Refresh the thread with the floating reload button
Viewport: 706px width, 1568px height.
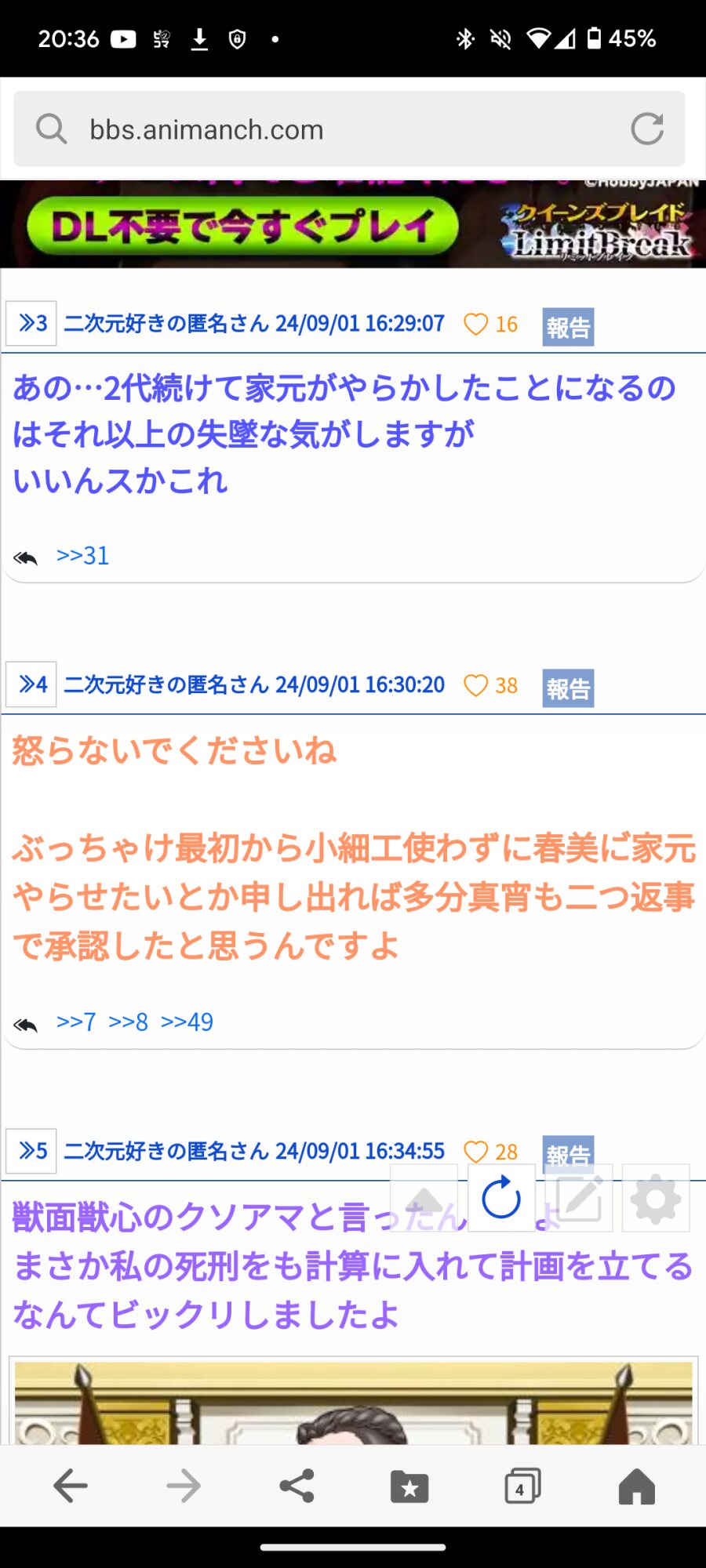501,1197
